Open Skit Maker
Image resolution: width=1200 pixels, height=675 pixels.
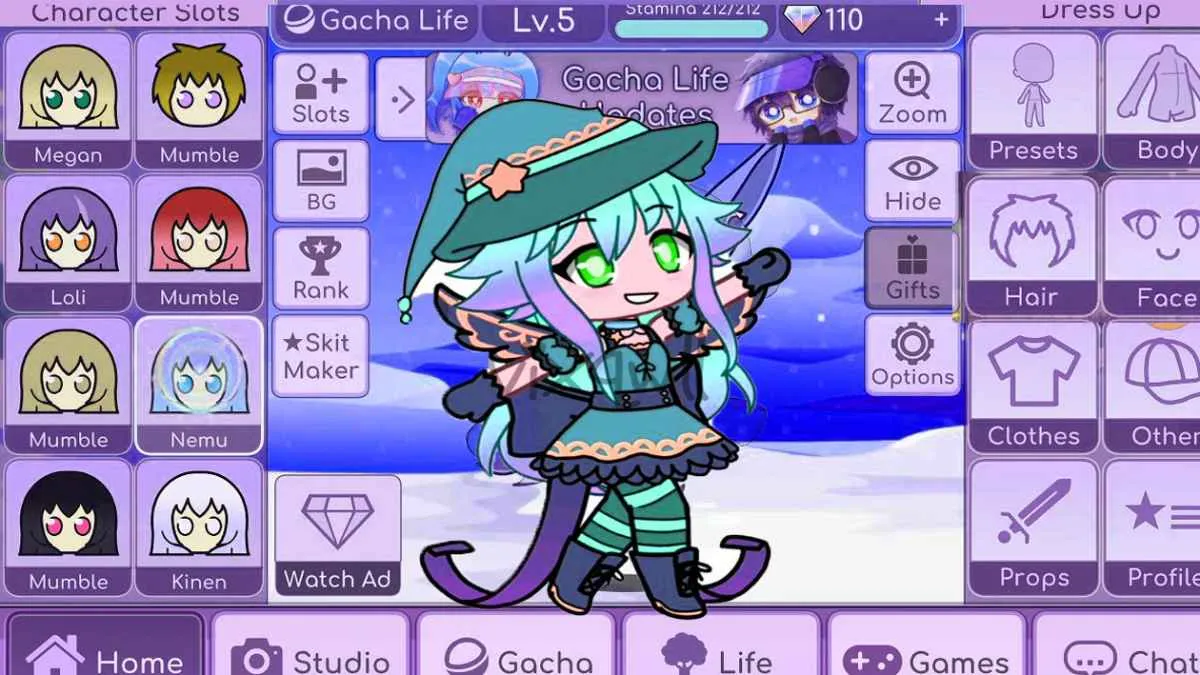click(320, 356)
